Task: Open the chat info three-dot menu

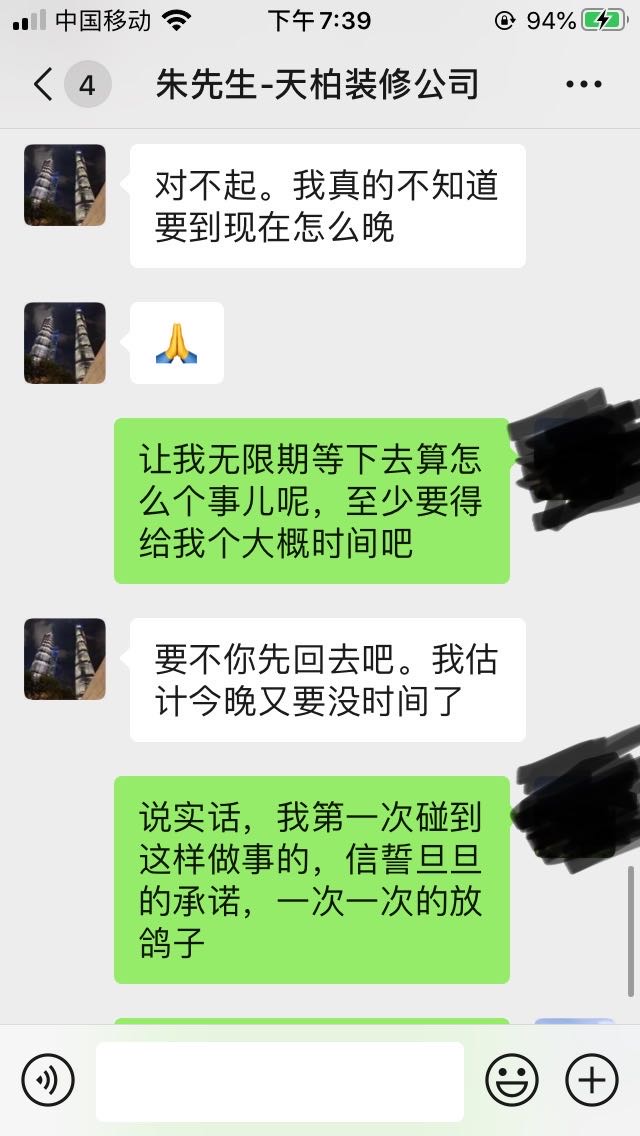Action: point(583,85)
